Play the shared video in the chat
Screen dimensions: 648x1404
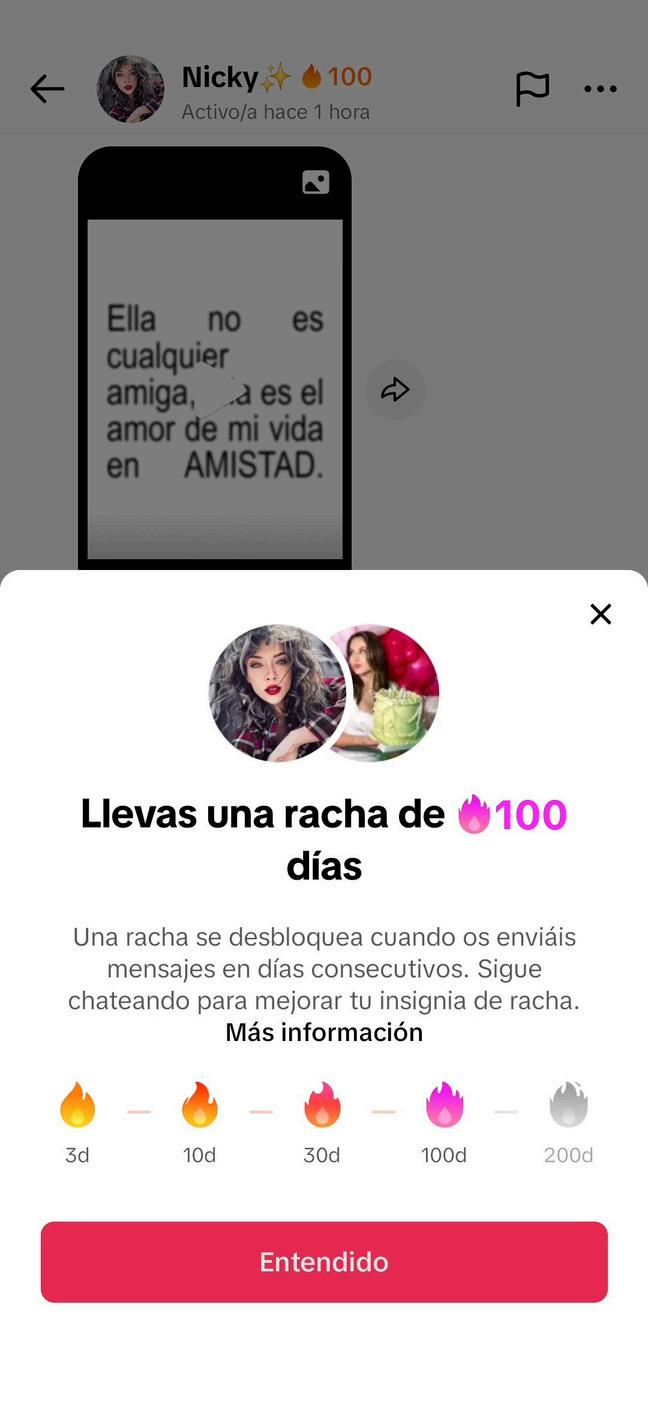tap(216, 390)
